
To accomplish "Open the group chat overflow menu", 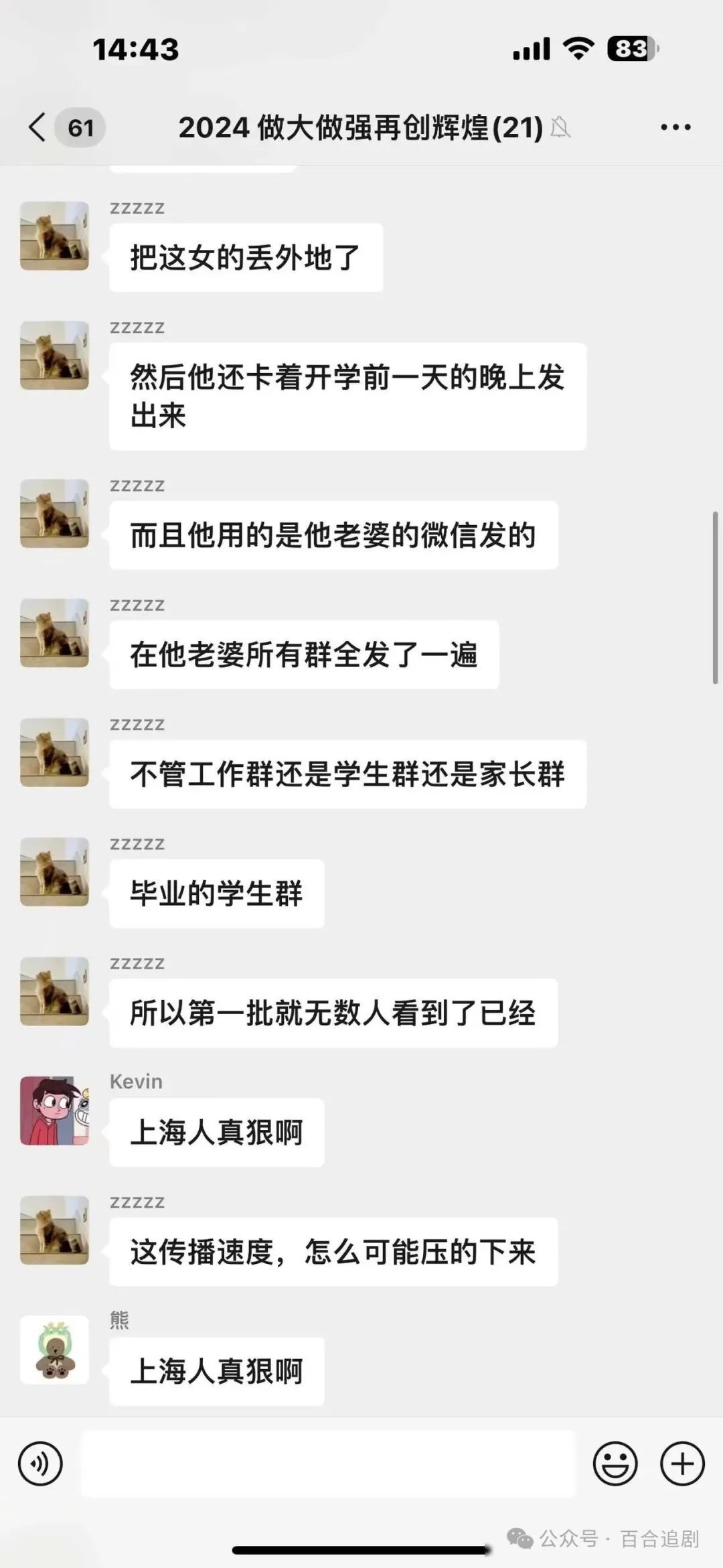I will coord(675,127).
